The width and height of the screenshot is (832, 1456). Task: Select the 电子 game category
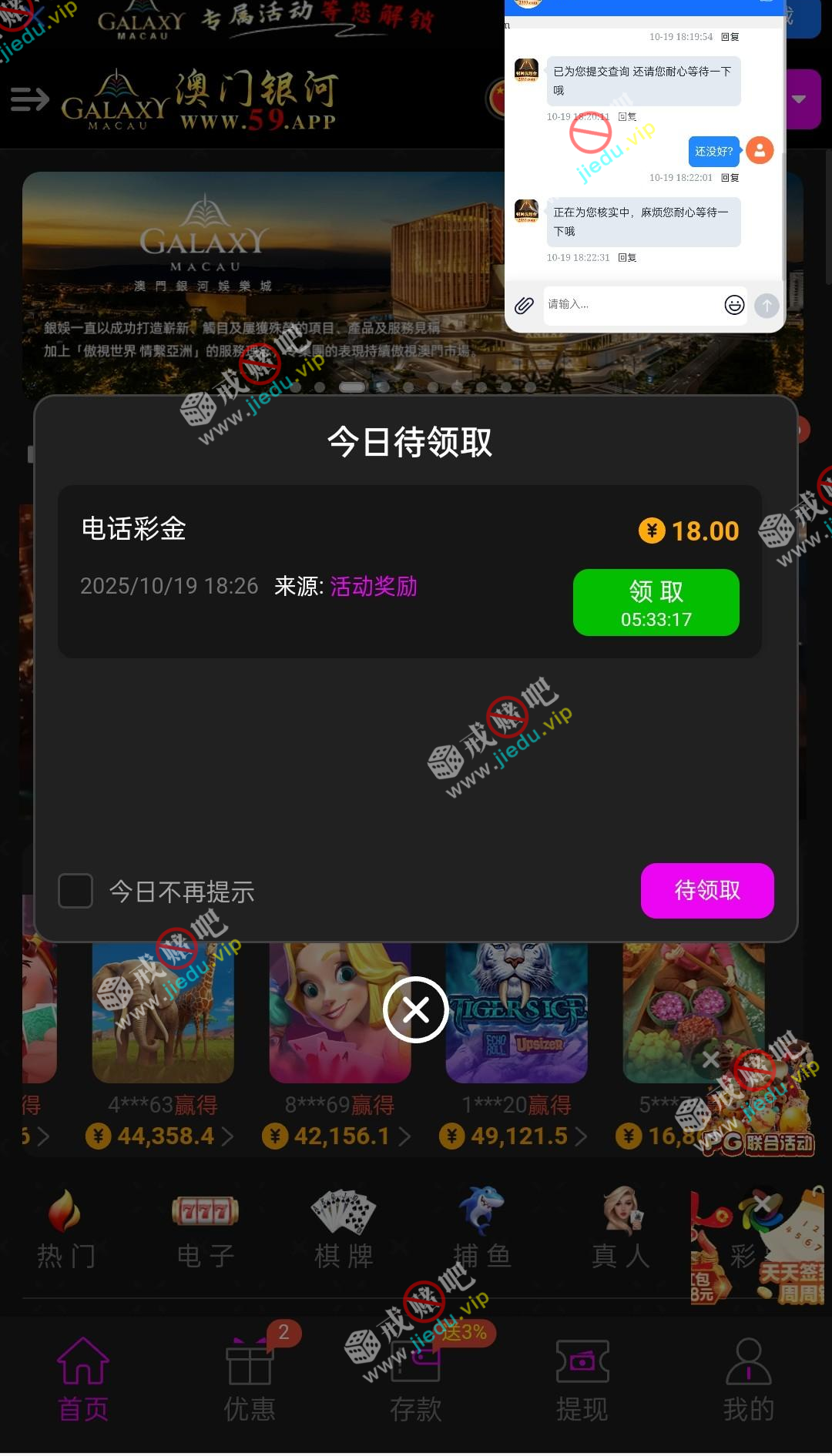[x=205, y=1230]
